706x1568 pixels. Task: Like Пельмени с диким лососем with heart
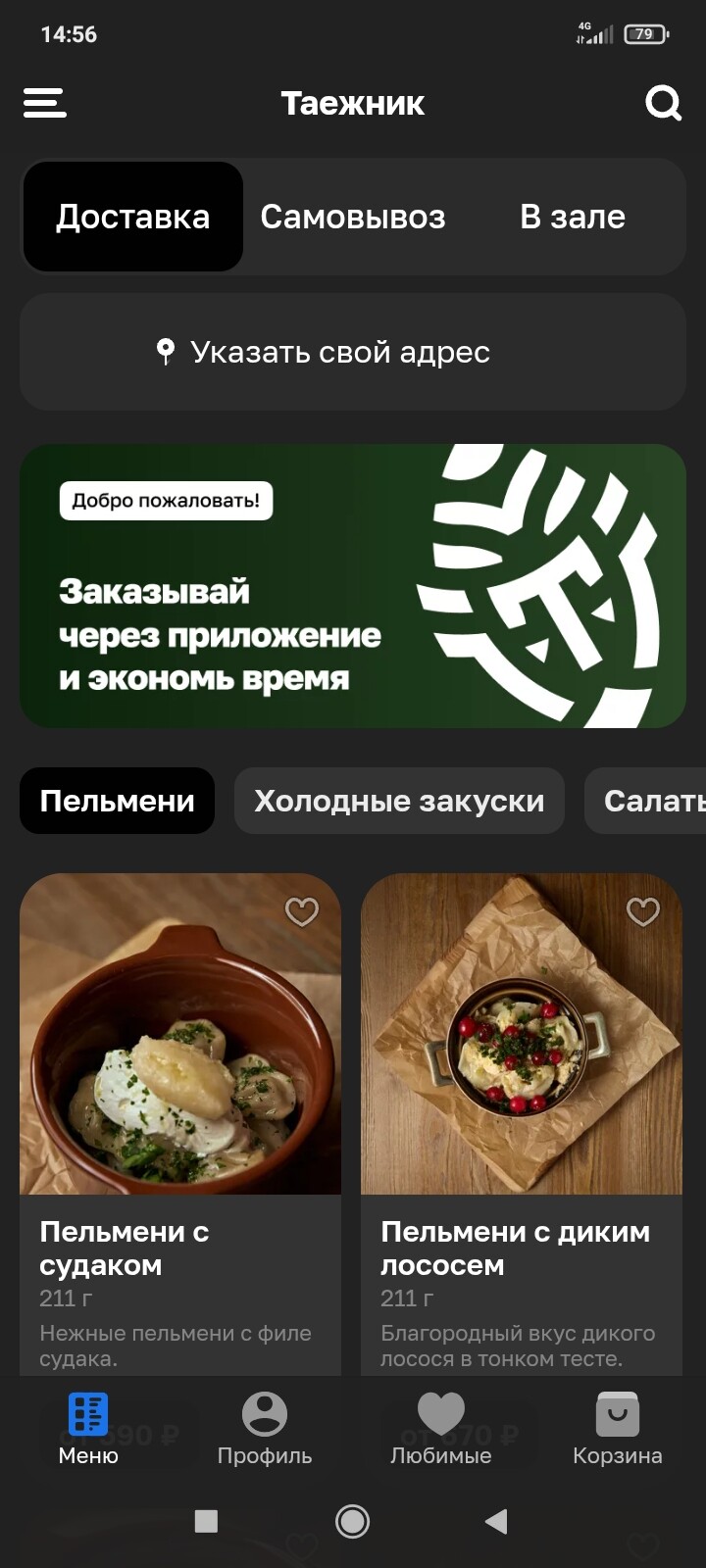point(643,912)
